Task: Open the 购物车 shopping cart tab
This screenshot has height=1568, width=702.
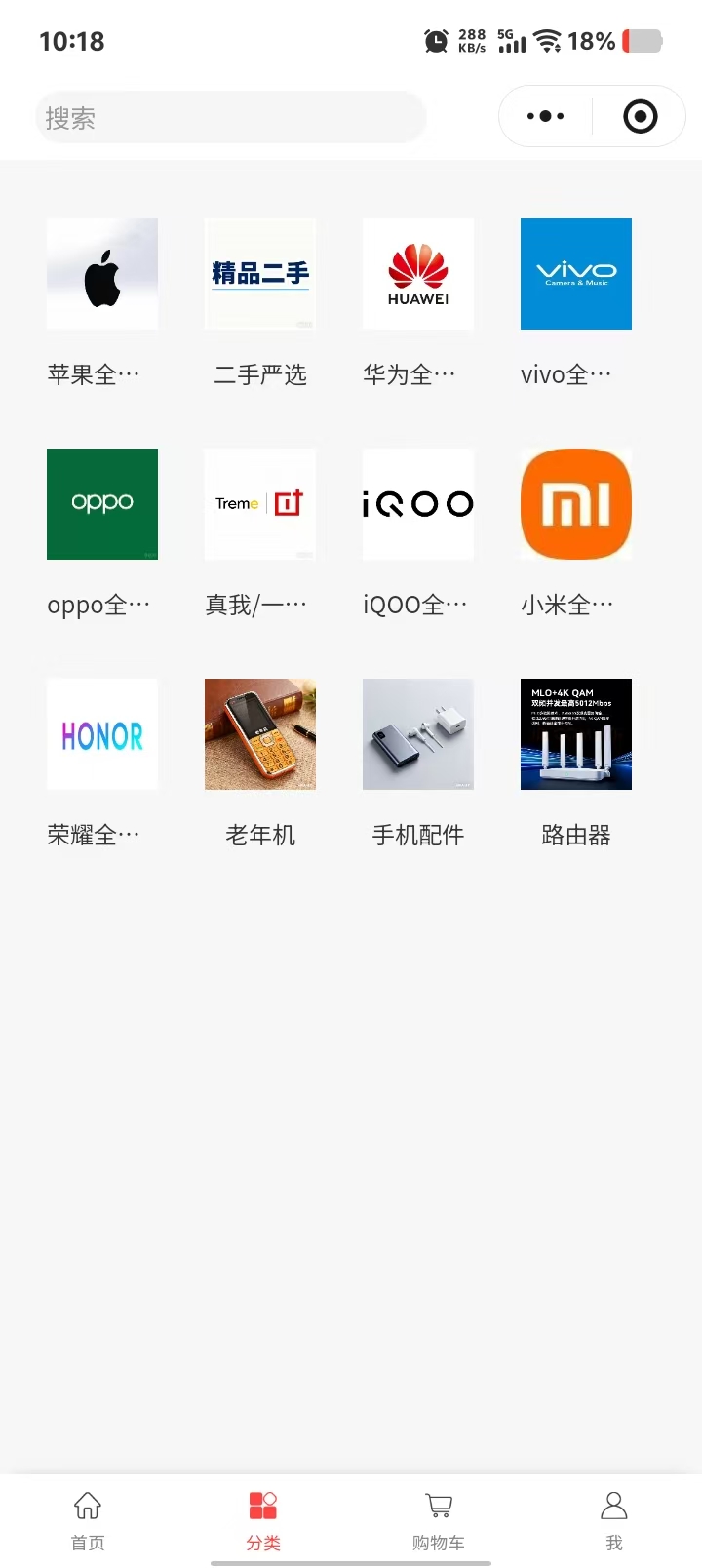Action: (x=439, y=1519)
